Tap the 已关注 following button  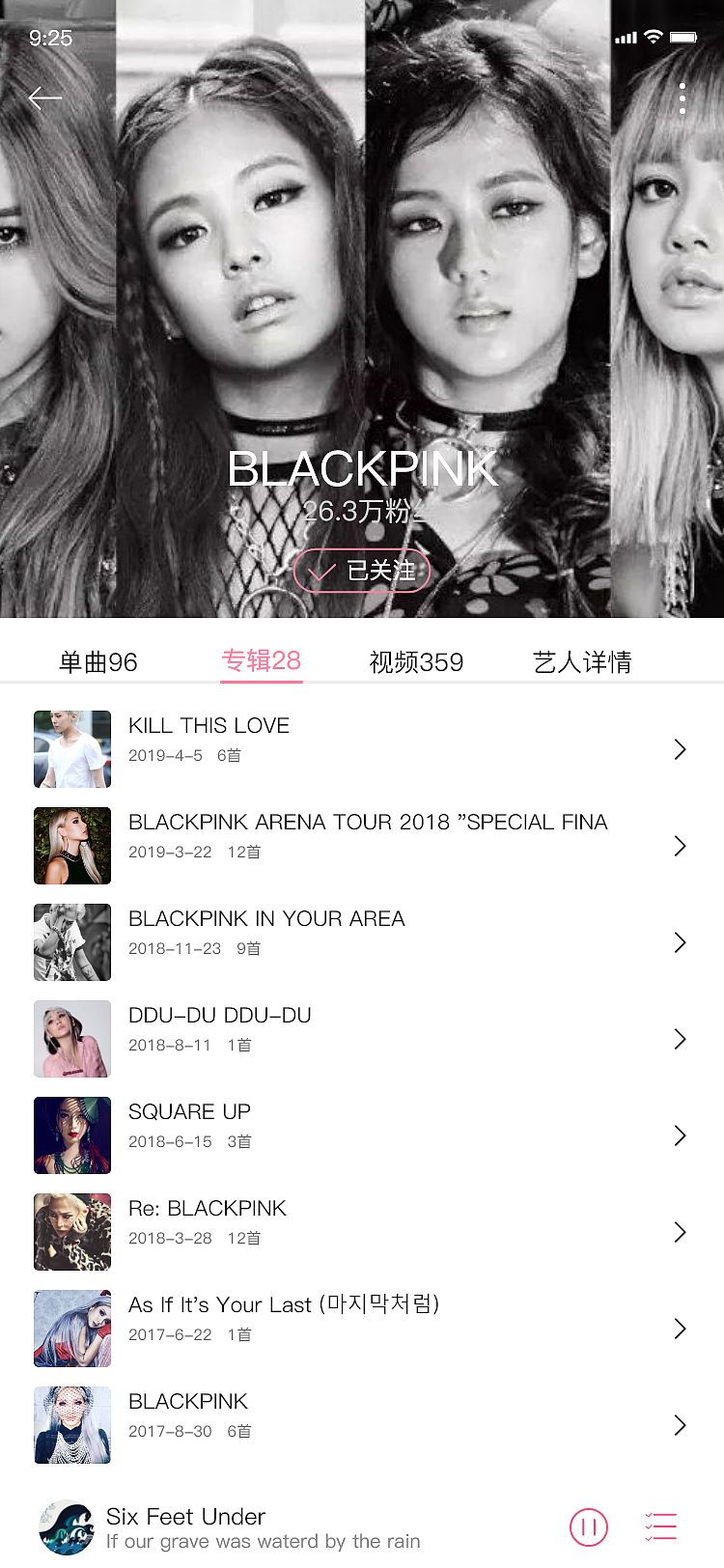(x=362, y=571)
